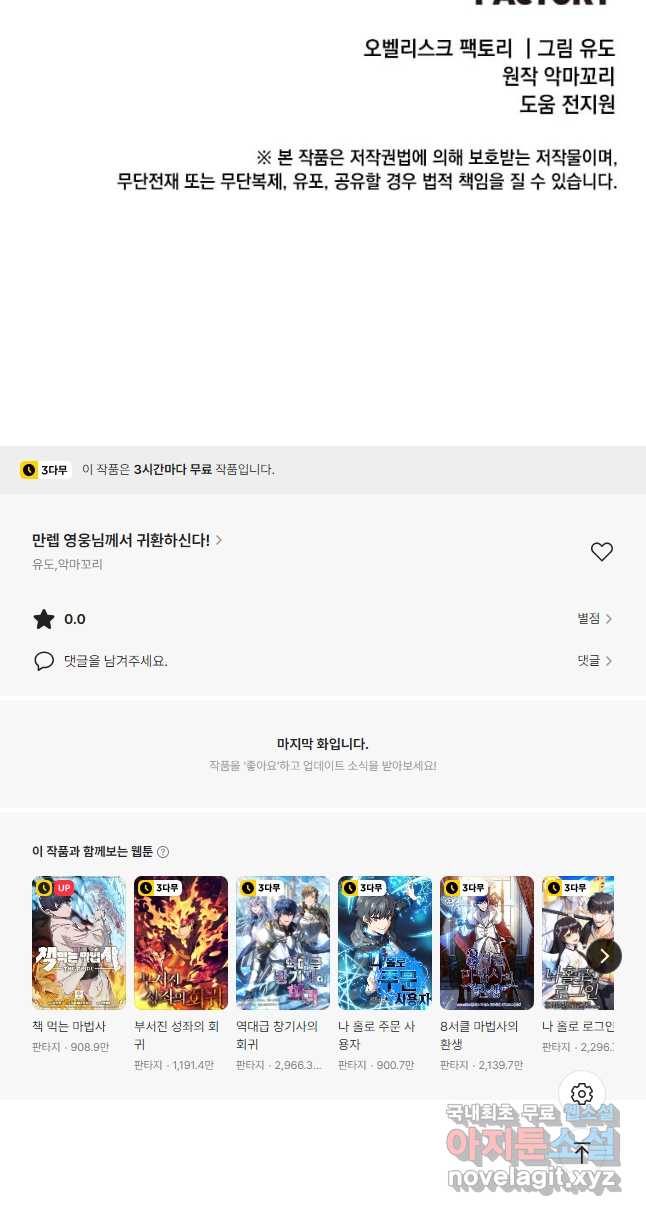646x1216 pixels.
Task: Open the 댓글 comments page
Action: (594, 661)
